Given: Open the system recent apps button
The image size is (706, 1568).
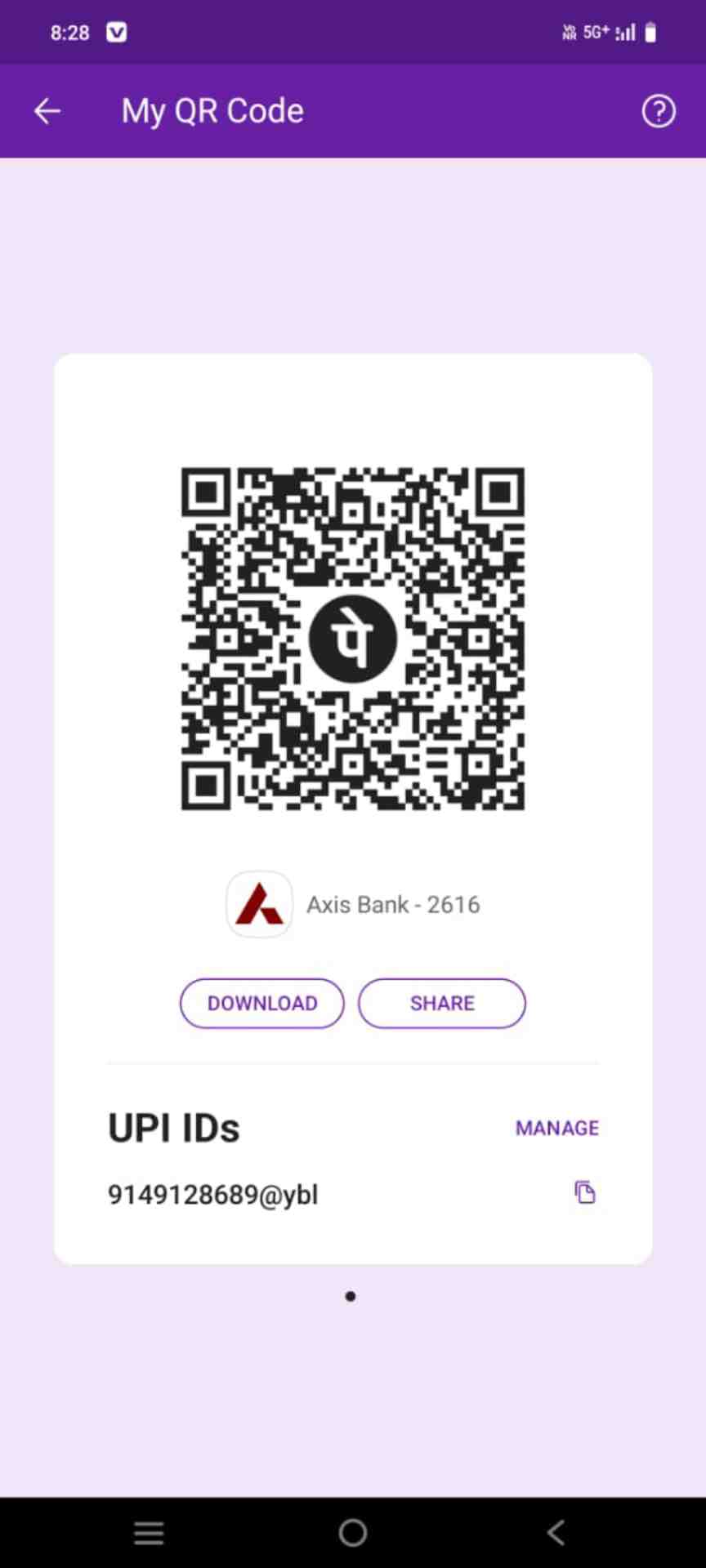Looking at the screenshot, I should pos(149,1533).
